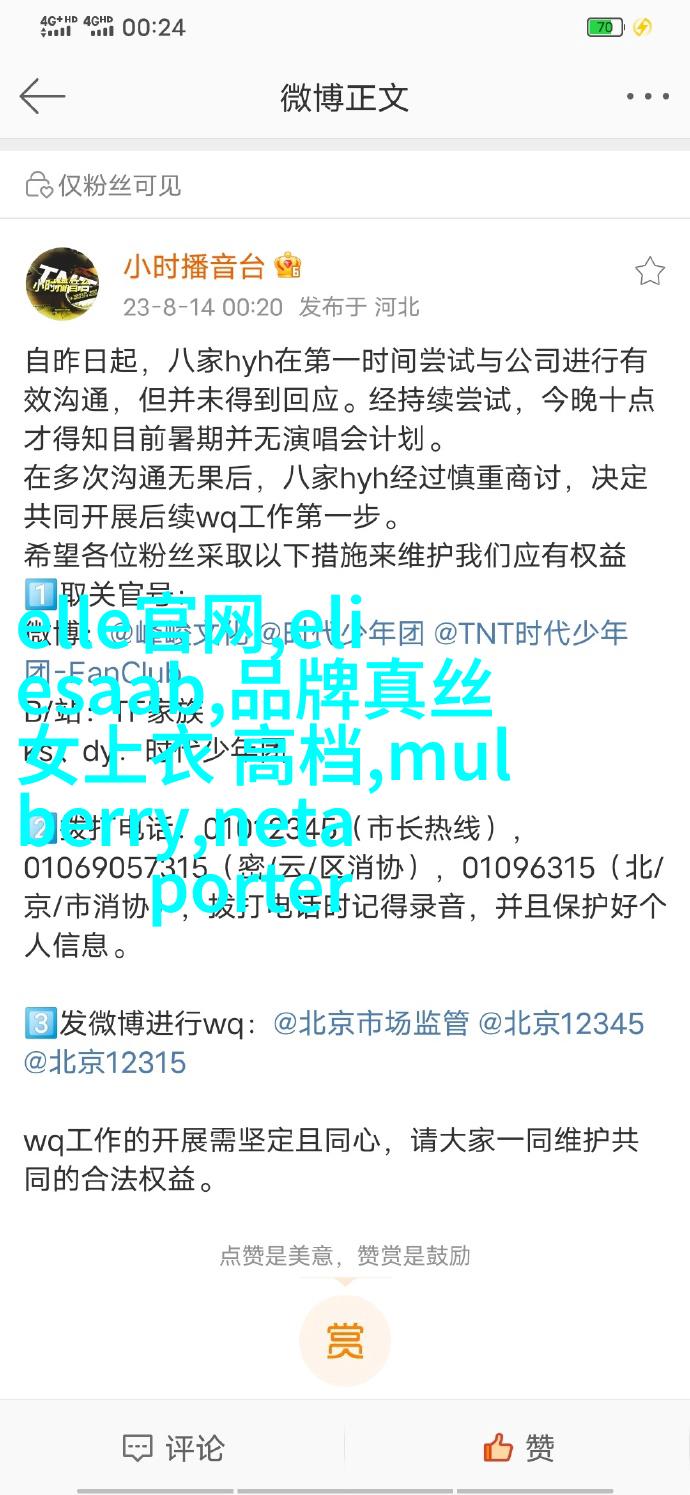Go back from the Weibo post
Screen dimensions: 690x1495
tap(42, 97)
